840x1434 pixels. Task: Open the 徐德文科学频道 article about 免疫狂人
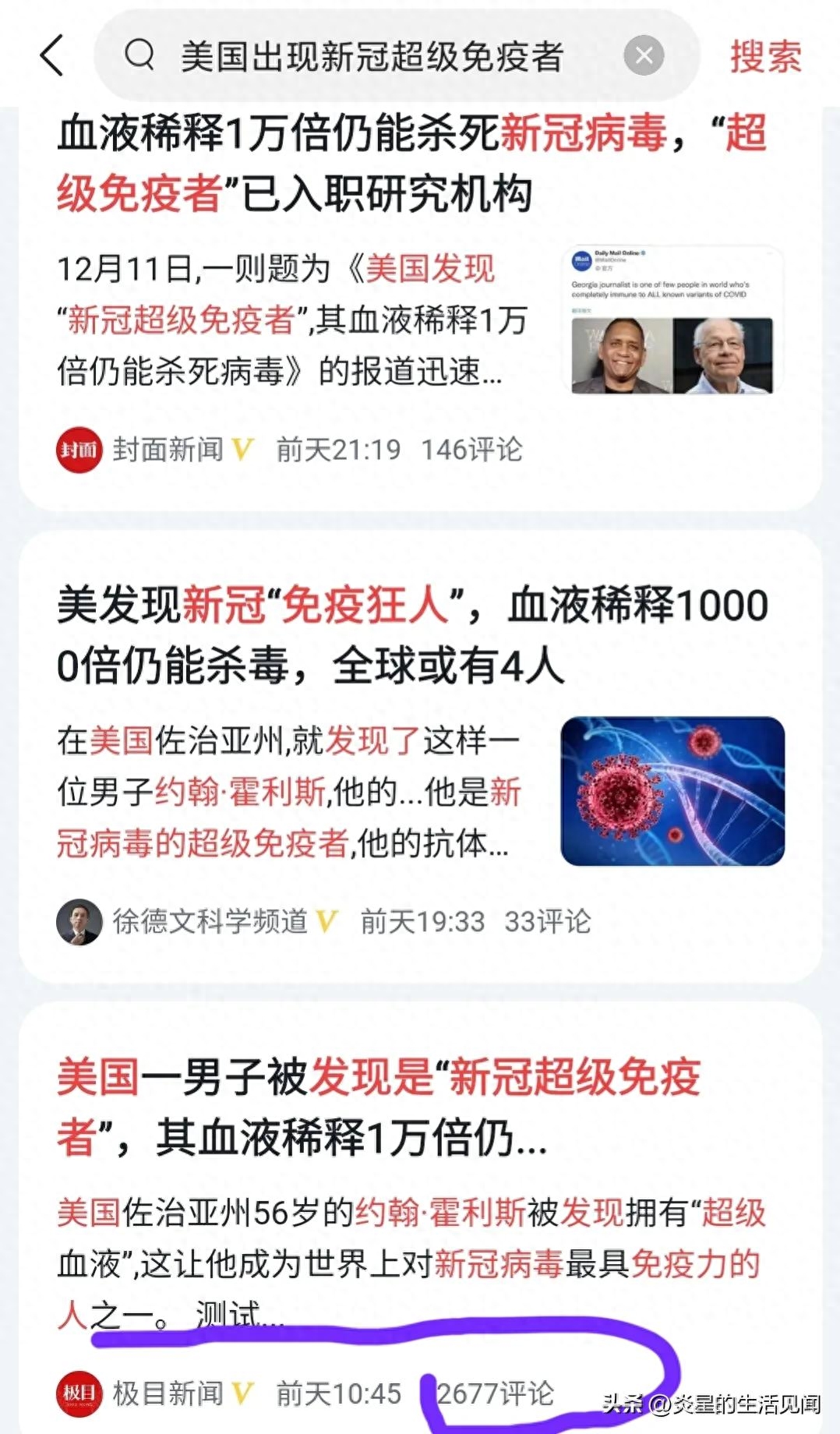pos(411,635)
